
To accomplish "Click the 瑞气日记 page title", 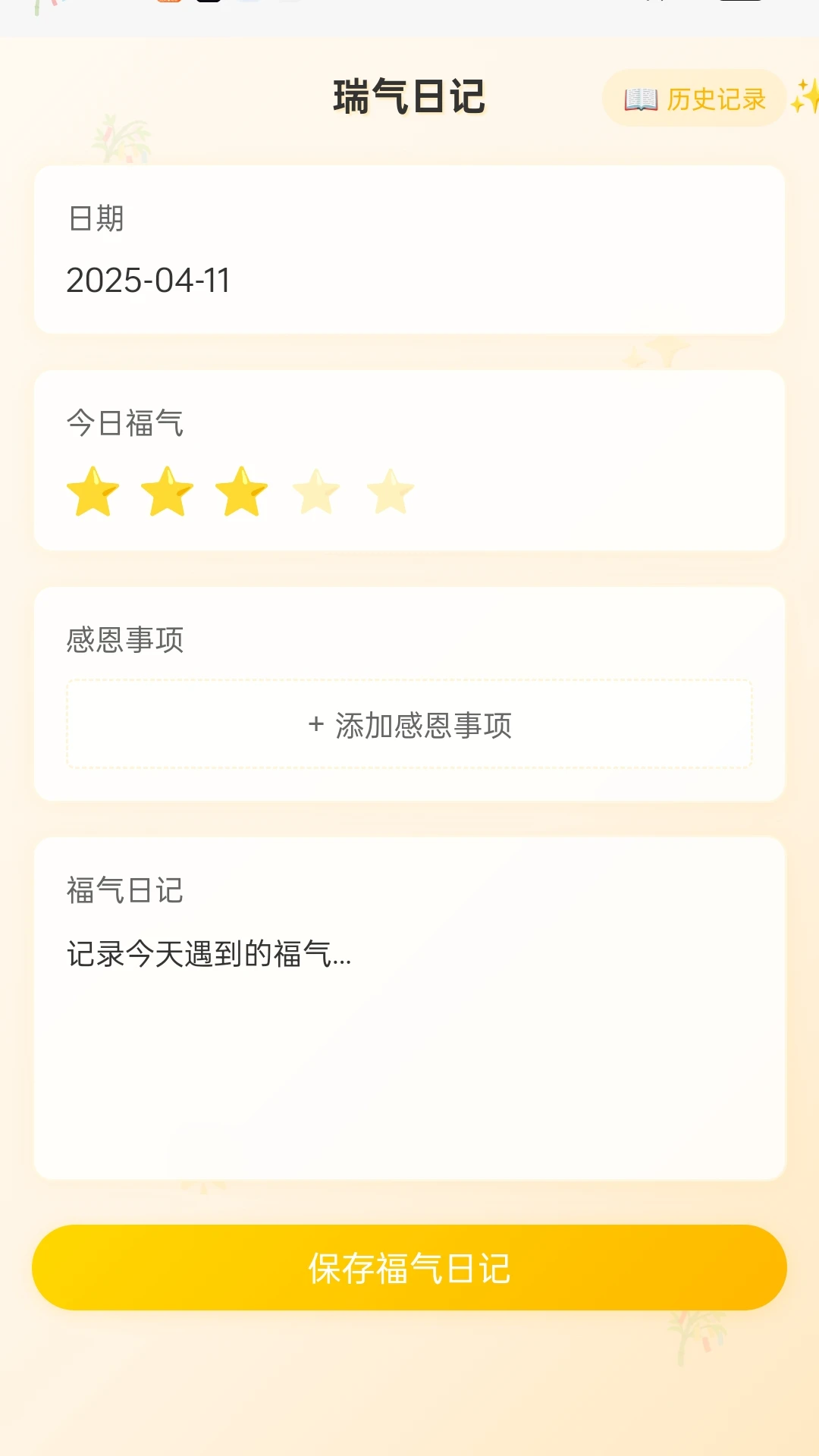I will tap(409, 97).
